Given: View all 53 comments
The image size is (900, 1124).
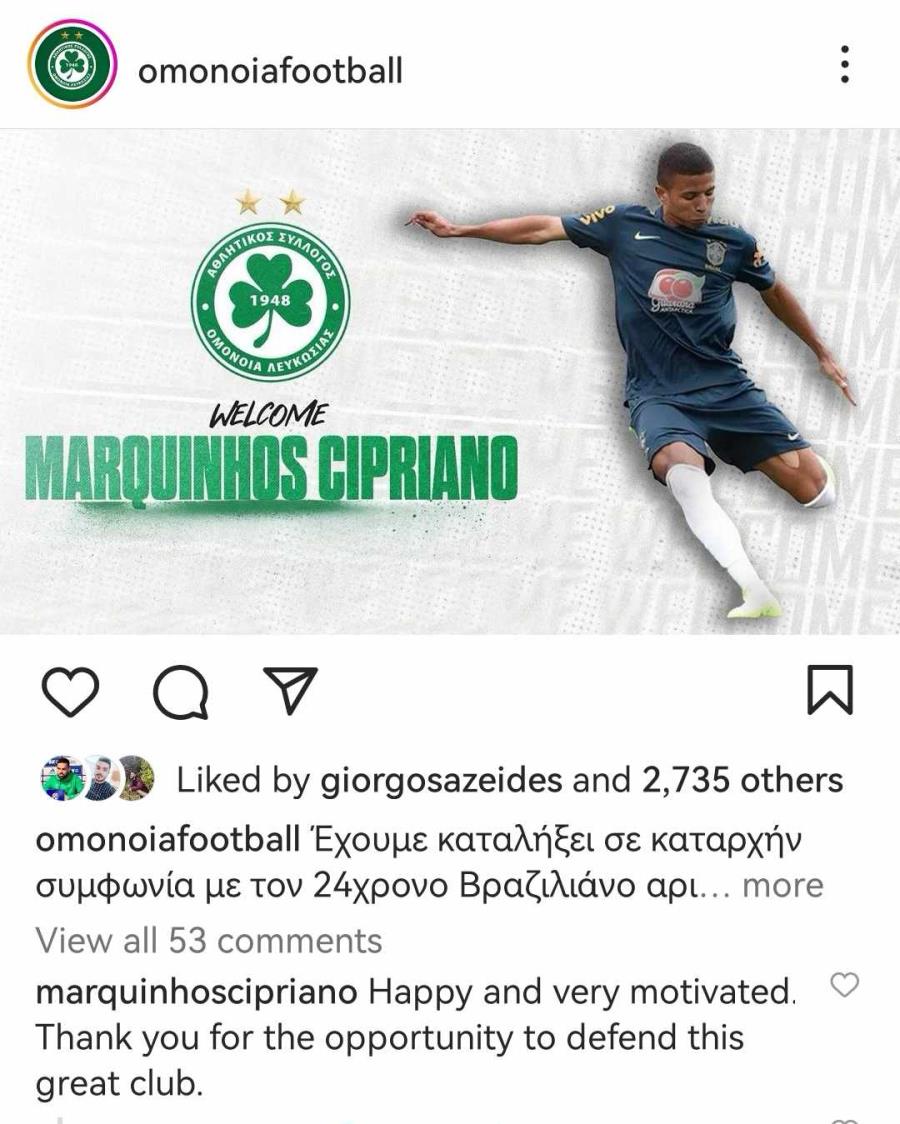Looking at the screenshot, I should [209, 940].
